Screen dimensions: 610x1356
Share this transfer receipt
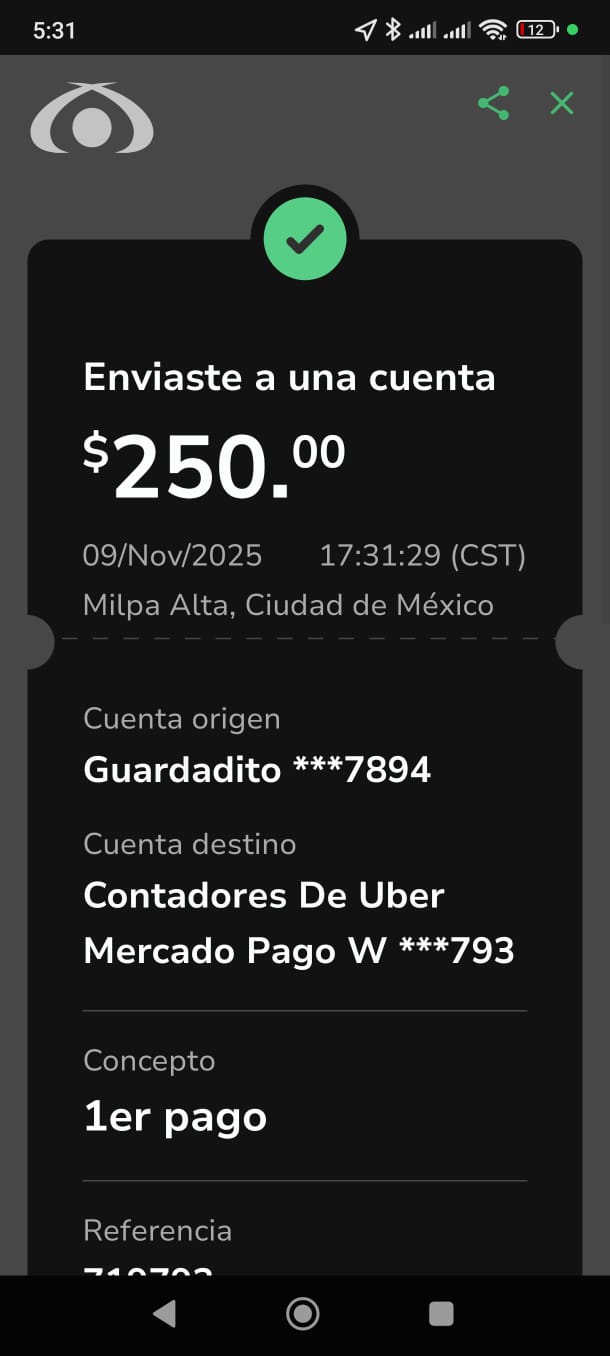(x=493, y=103)
